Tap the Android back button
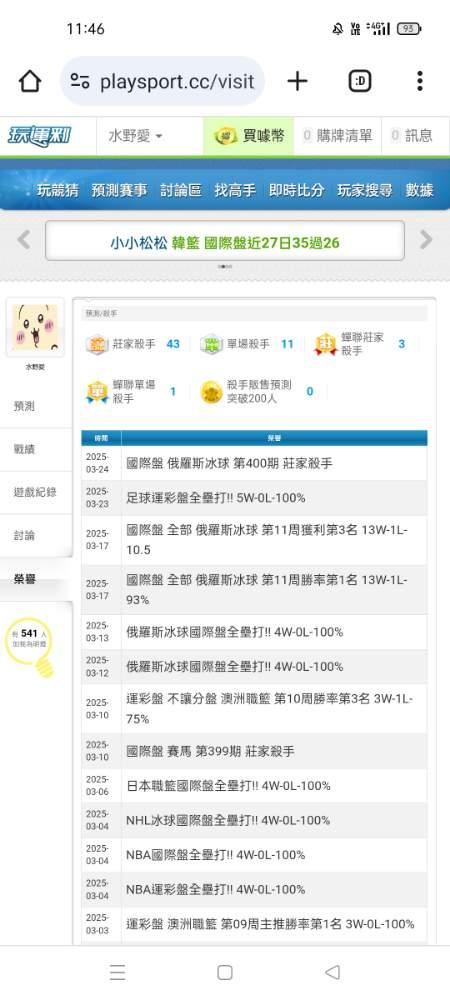Viewport: 450px width, 1000px height. tap(332, 972)
